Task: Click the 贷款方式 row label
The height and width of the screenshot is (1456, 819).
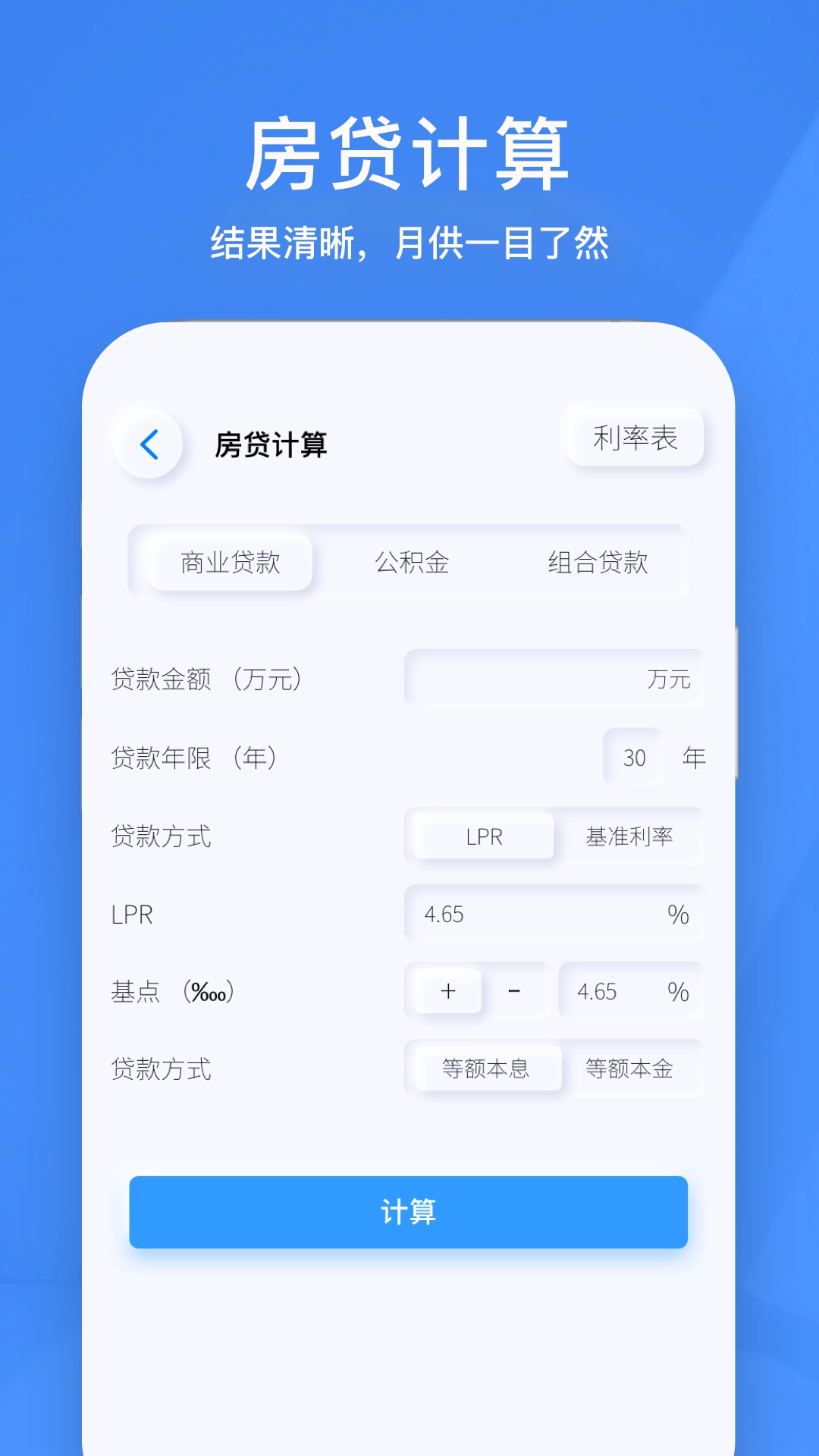Action: click(x=161, y=837)
